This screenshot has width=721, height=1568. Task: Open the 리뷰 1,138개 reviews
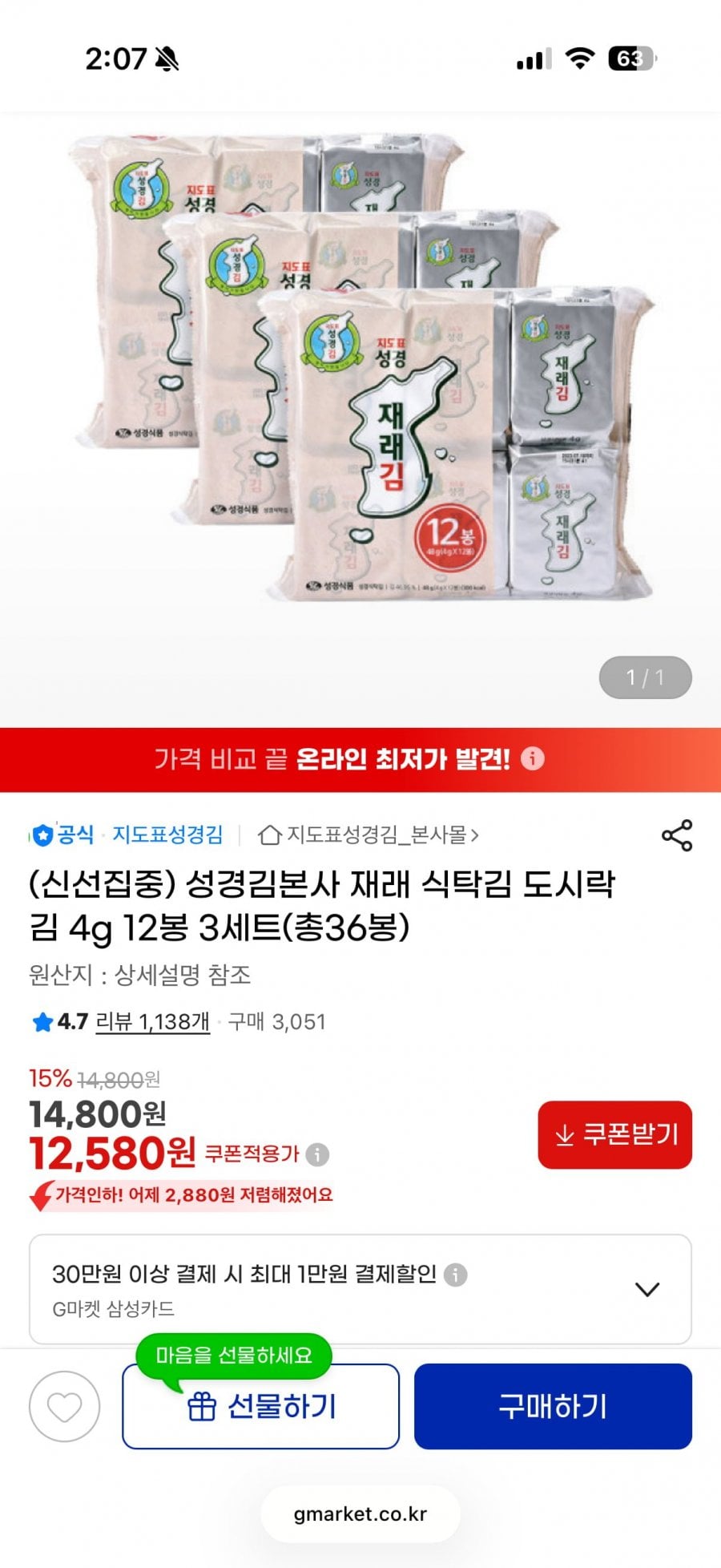pyautogui.click(x=152, y=1022)
